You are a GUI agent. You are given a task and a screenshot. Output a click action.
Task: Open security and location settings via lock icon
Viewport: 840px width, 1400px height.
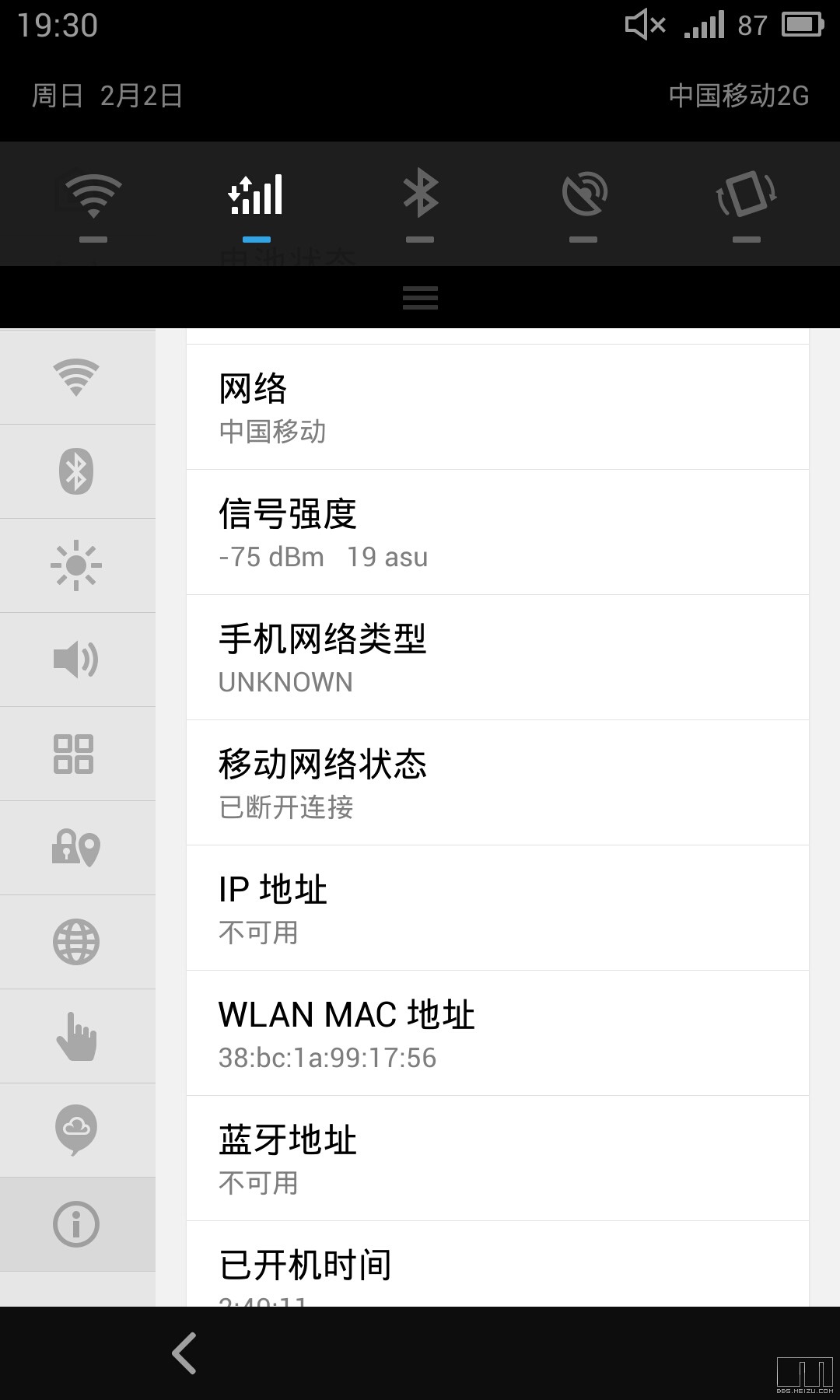(78, 847)
